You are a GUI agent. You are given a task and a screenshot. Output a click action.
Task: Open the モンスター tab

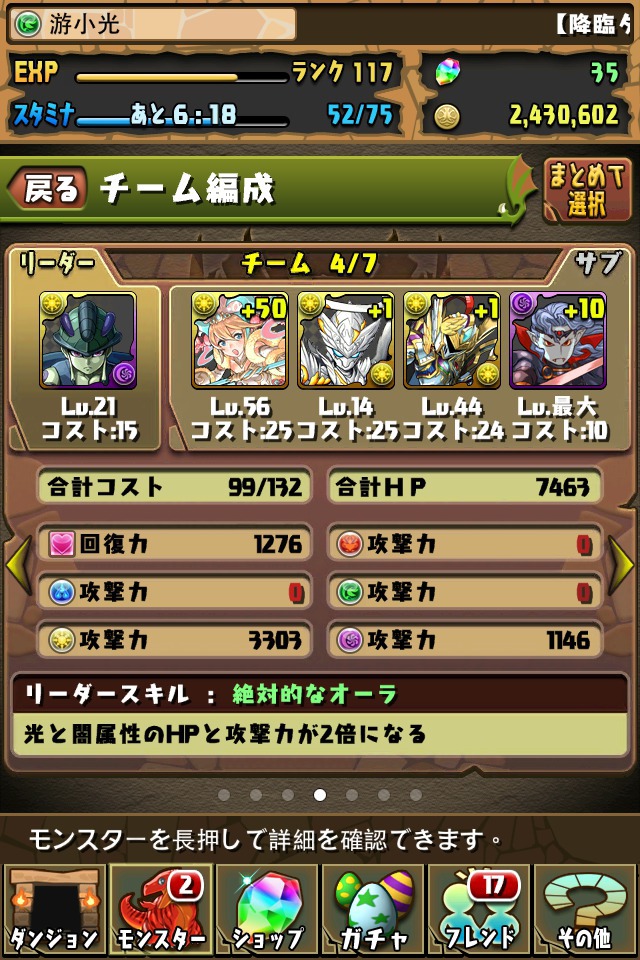point(160,910)
